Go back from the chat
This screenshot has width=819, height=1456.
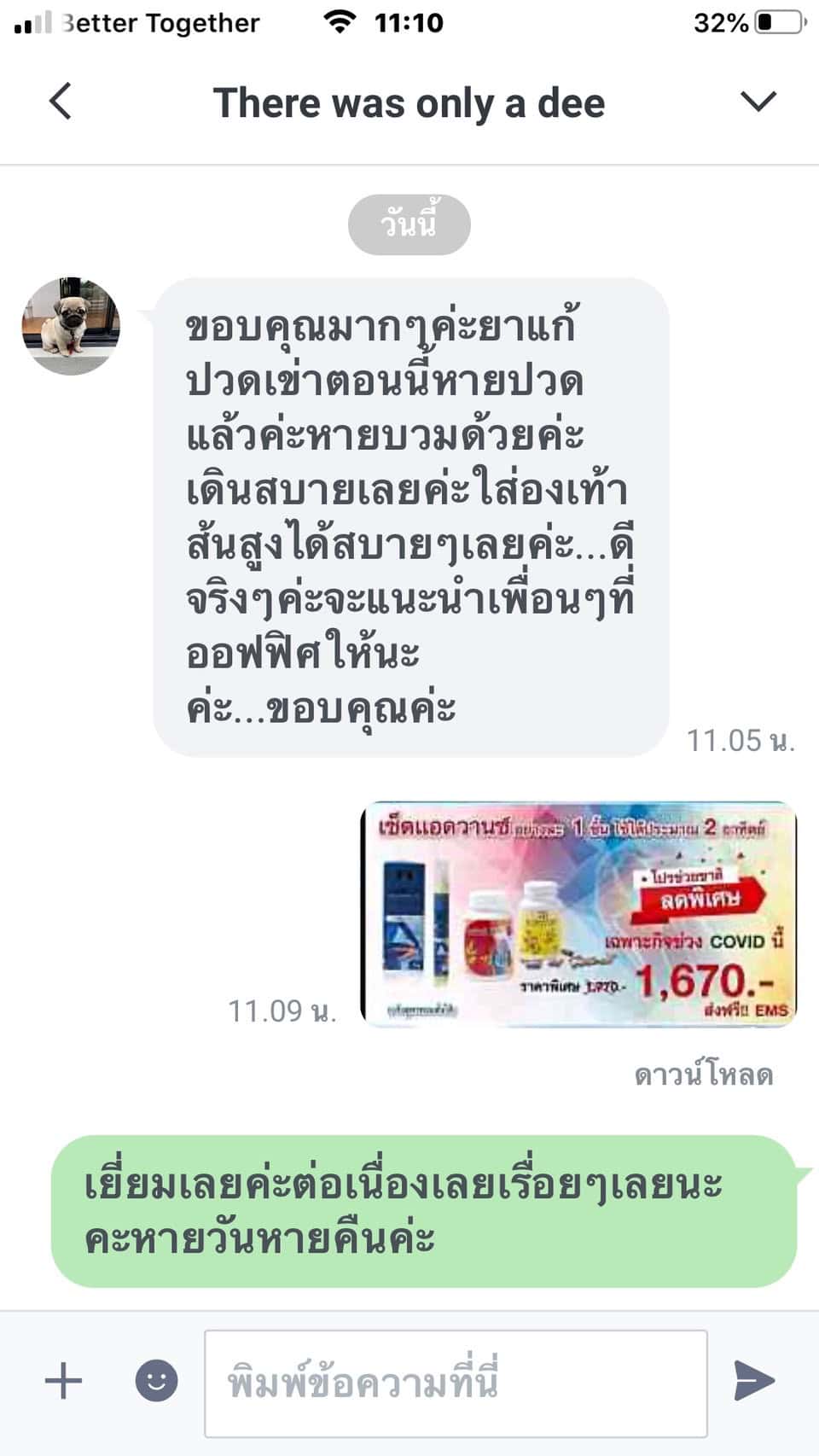click(x=61, y=102)
